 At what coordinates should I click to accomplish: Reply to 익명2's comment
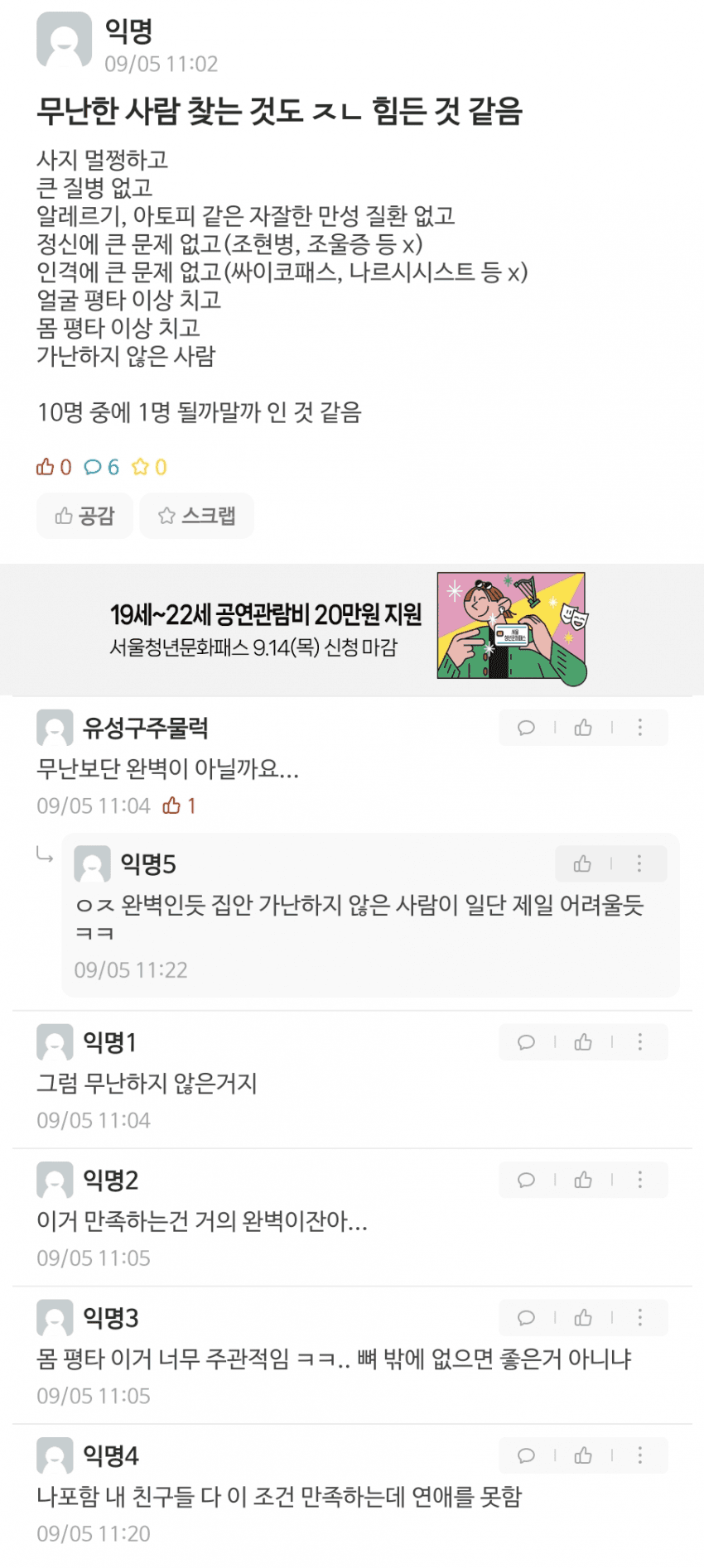click(526, 1181)
